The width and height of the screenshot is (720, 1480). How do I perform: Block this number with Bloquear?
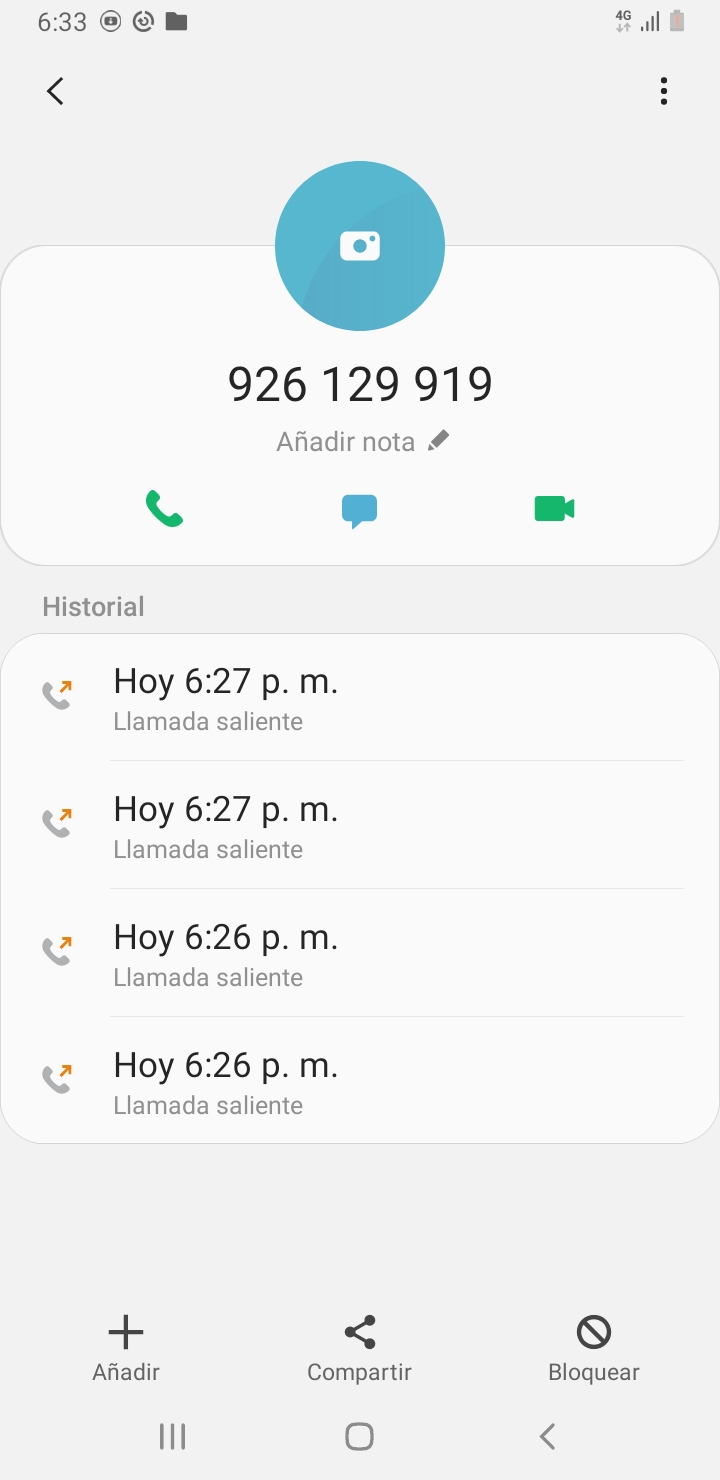pos(593,1348)
